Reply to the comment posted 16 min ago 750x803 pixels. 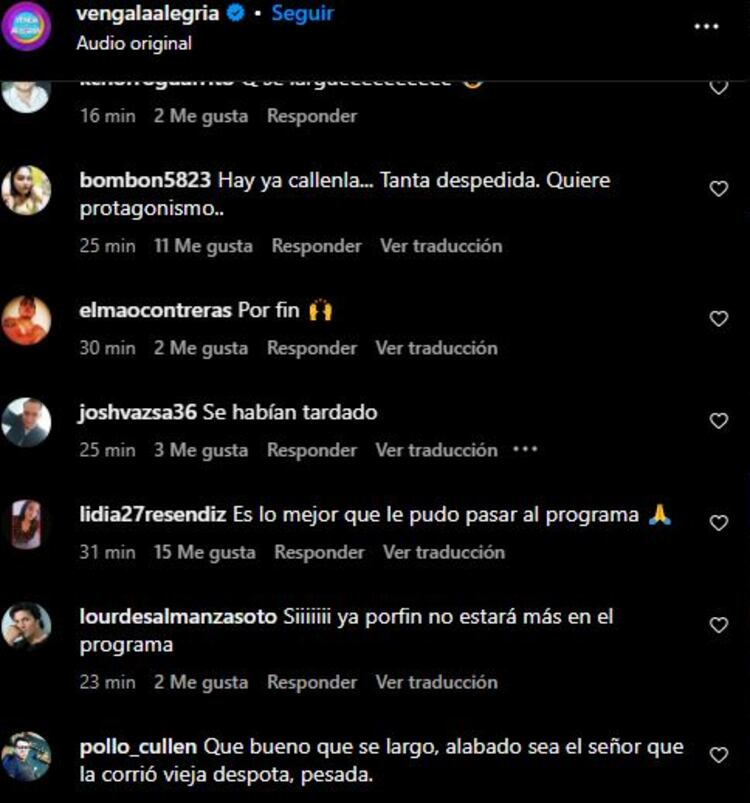[x=311, y=116]
